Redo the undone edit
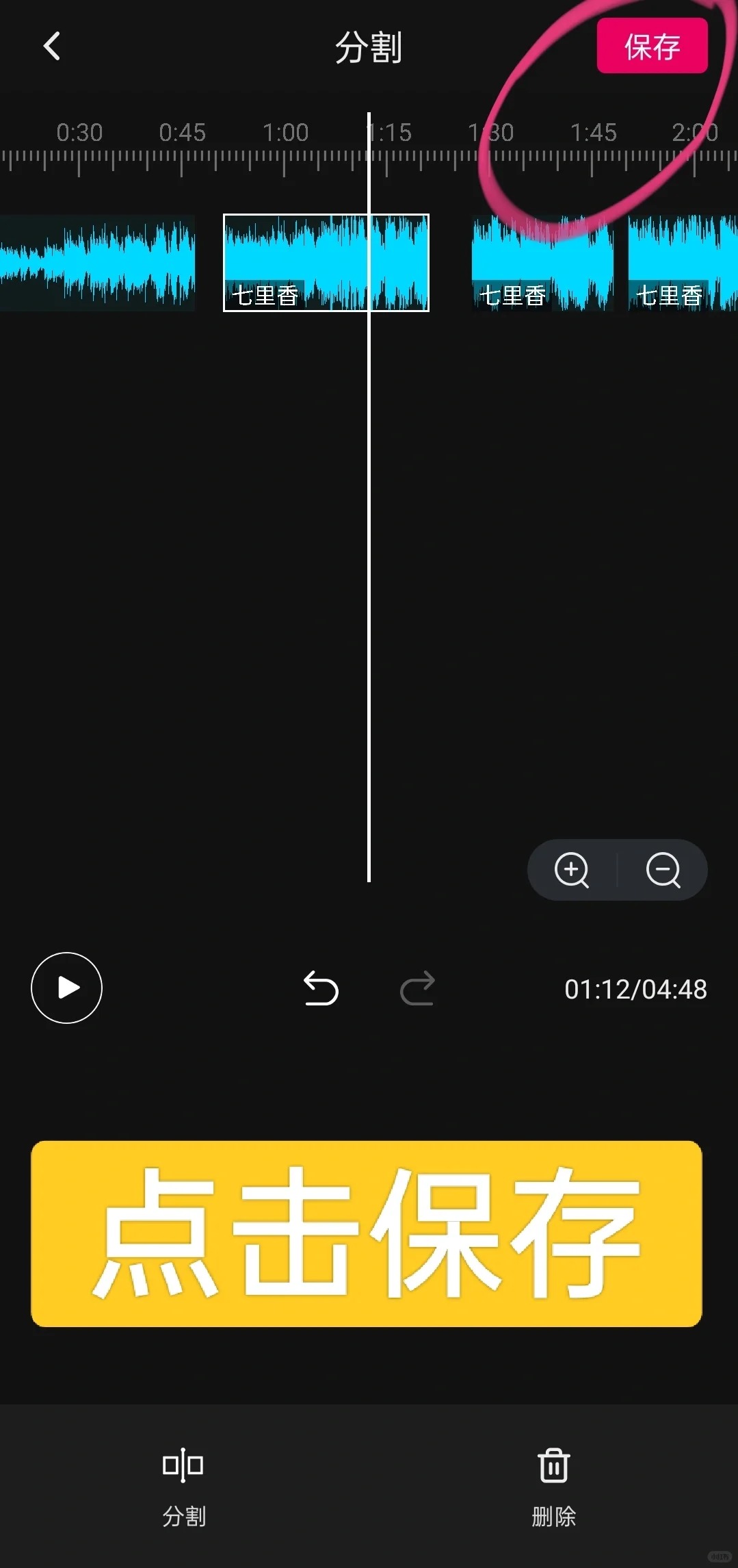This screenshot has width=738, height=1568. click(x=417, y=988)
